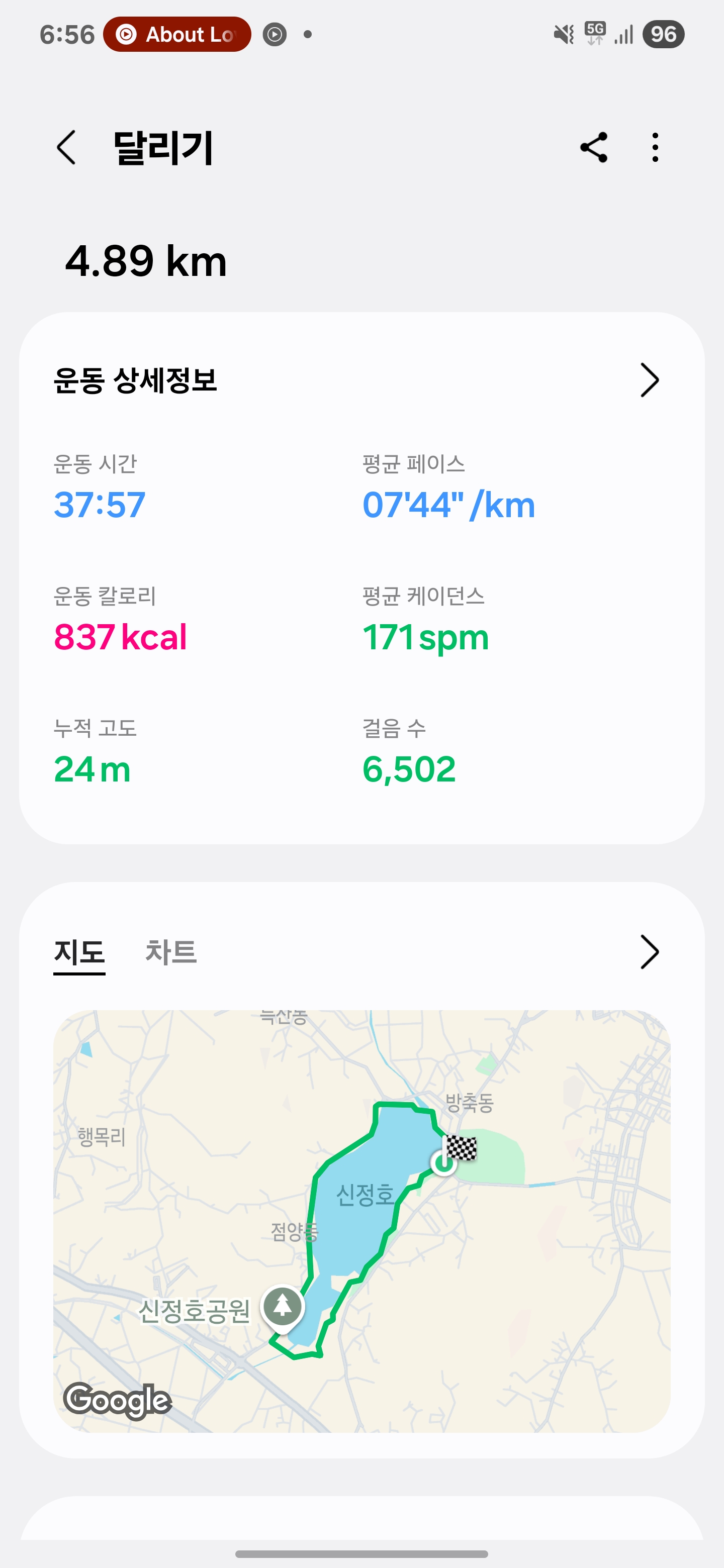Open the three-dot overflow menu
Screen dimensions: 724x1568
(655, 147)
